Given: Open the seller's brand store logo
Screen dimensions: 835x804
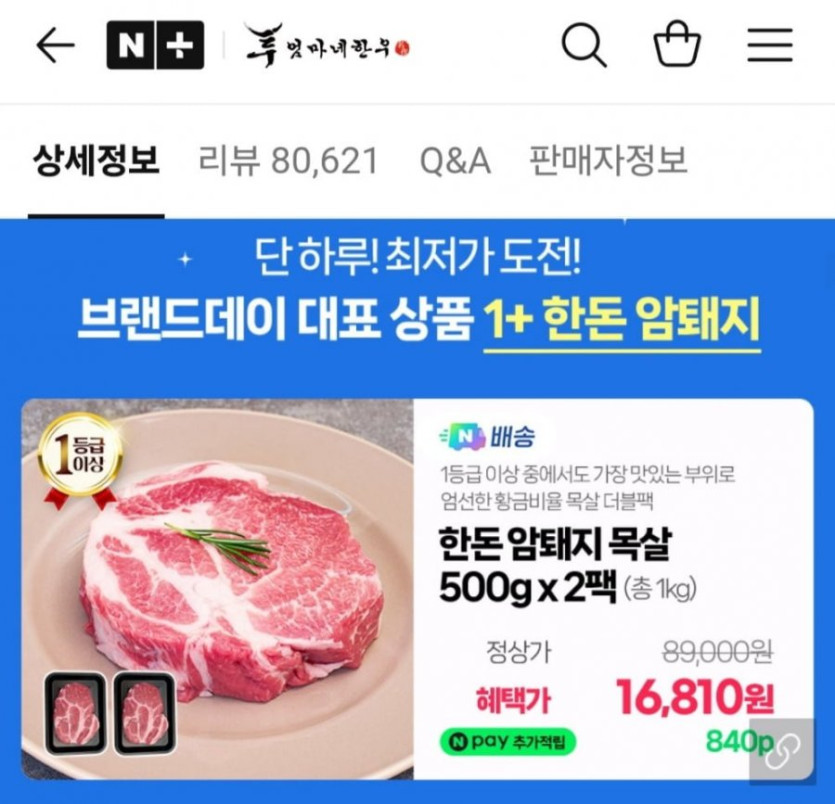Looking at the screenshot, I should tap(327, 46).
